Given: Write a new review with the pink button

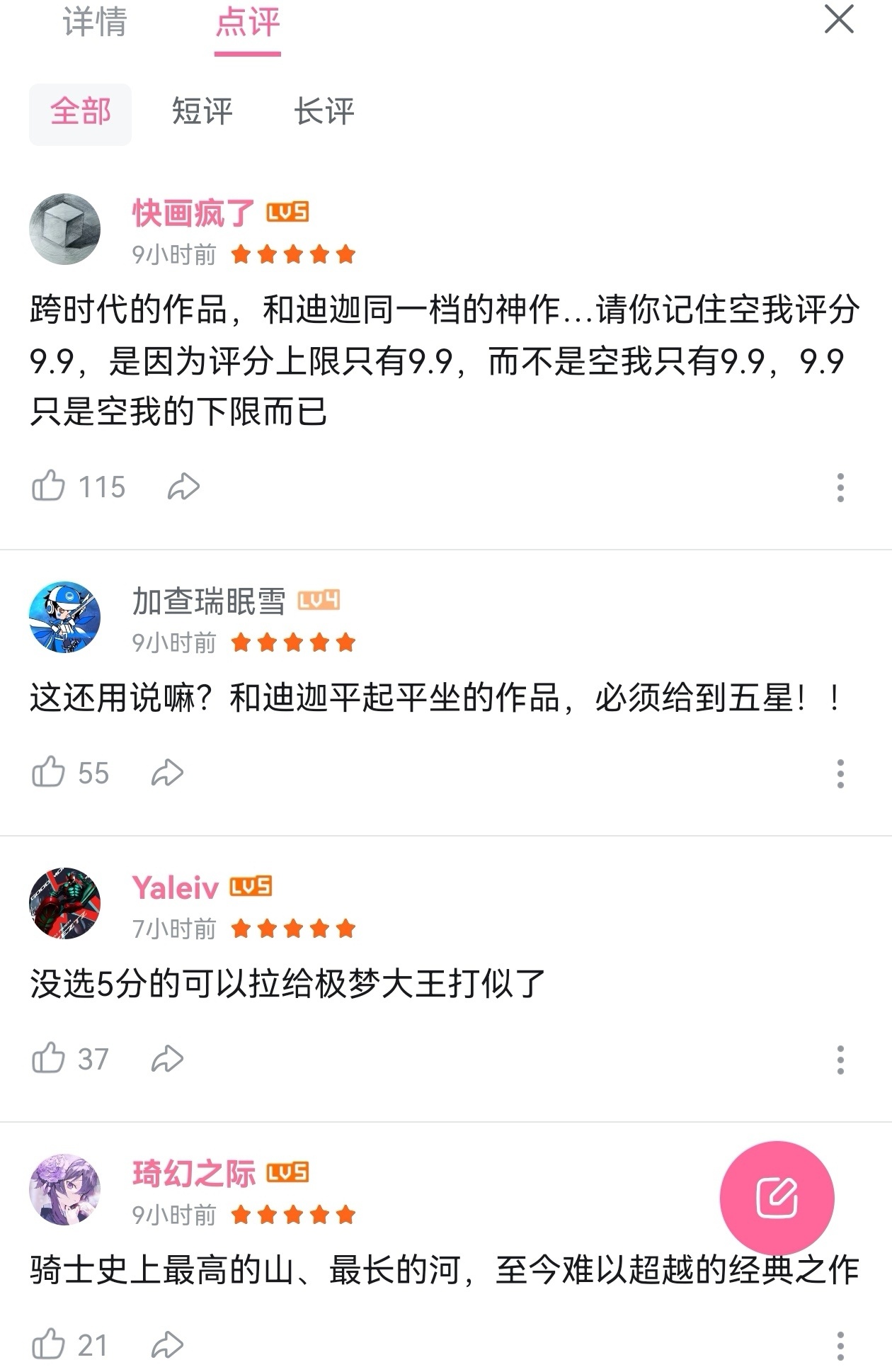Looking at the screenshot, I should pos(777,1198).
